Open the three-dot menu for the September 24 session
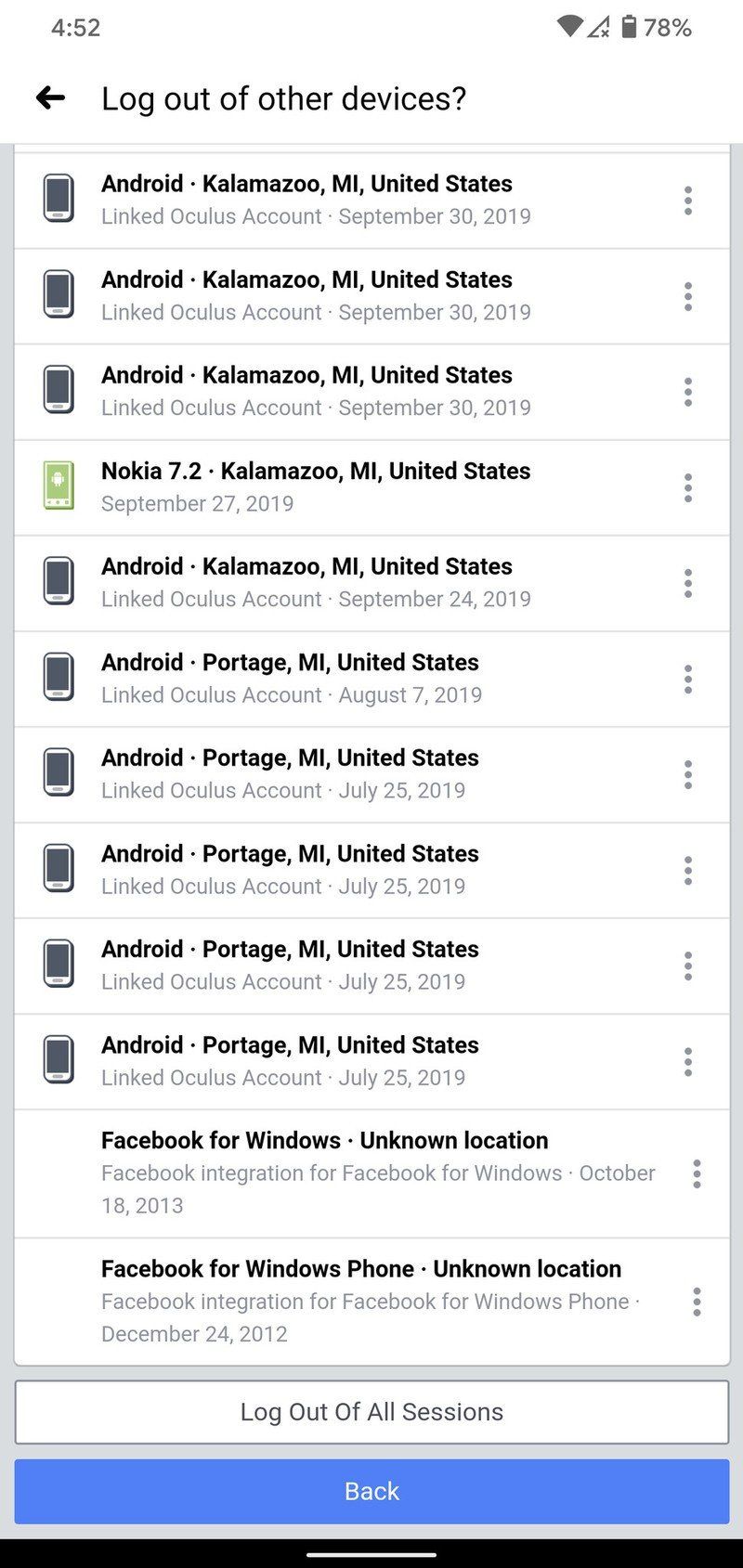 [687, 581]
